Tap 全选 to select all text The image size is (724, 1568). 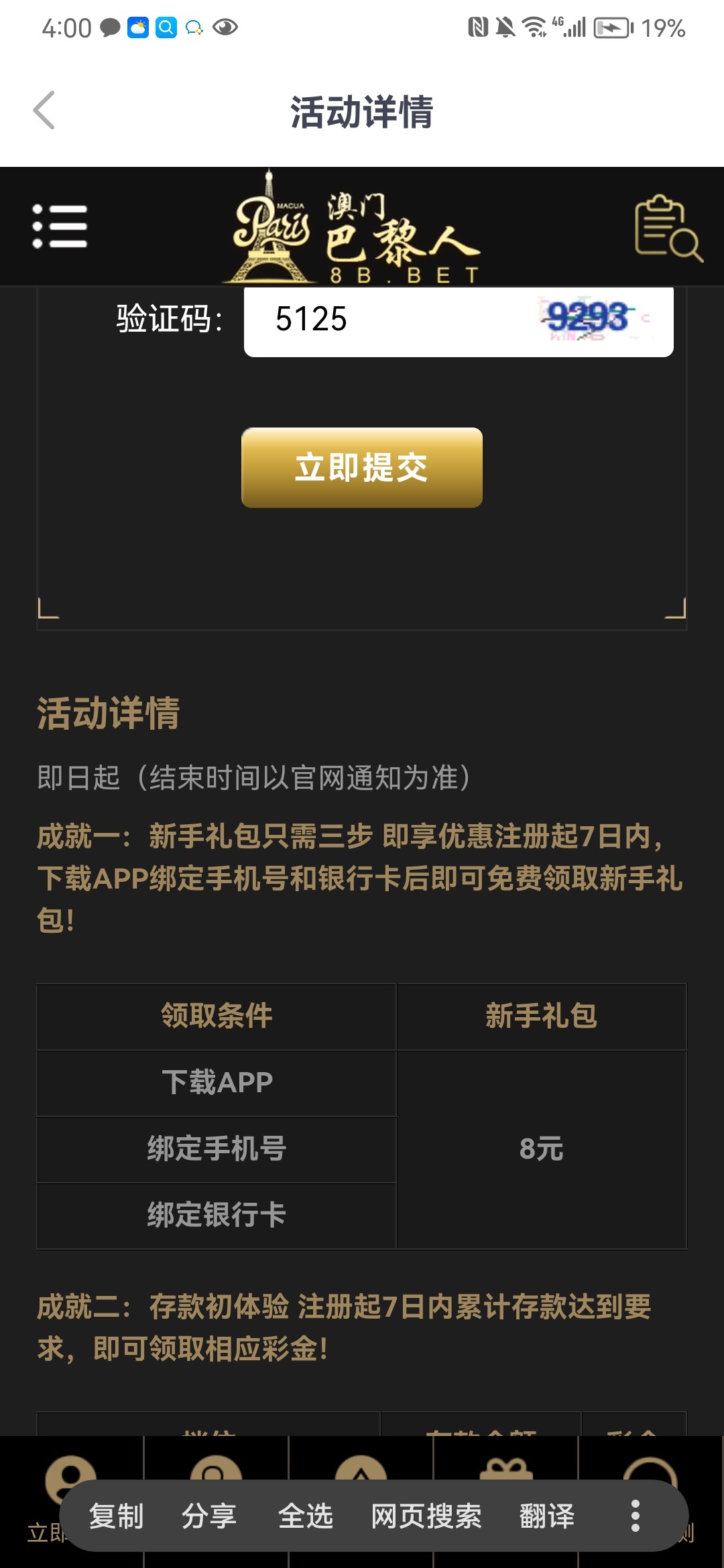[306, 1516]
